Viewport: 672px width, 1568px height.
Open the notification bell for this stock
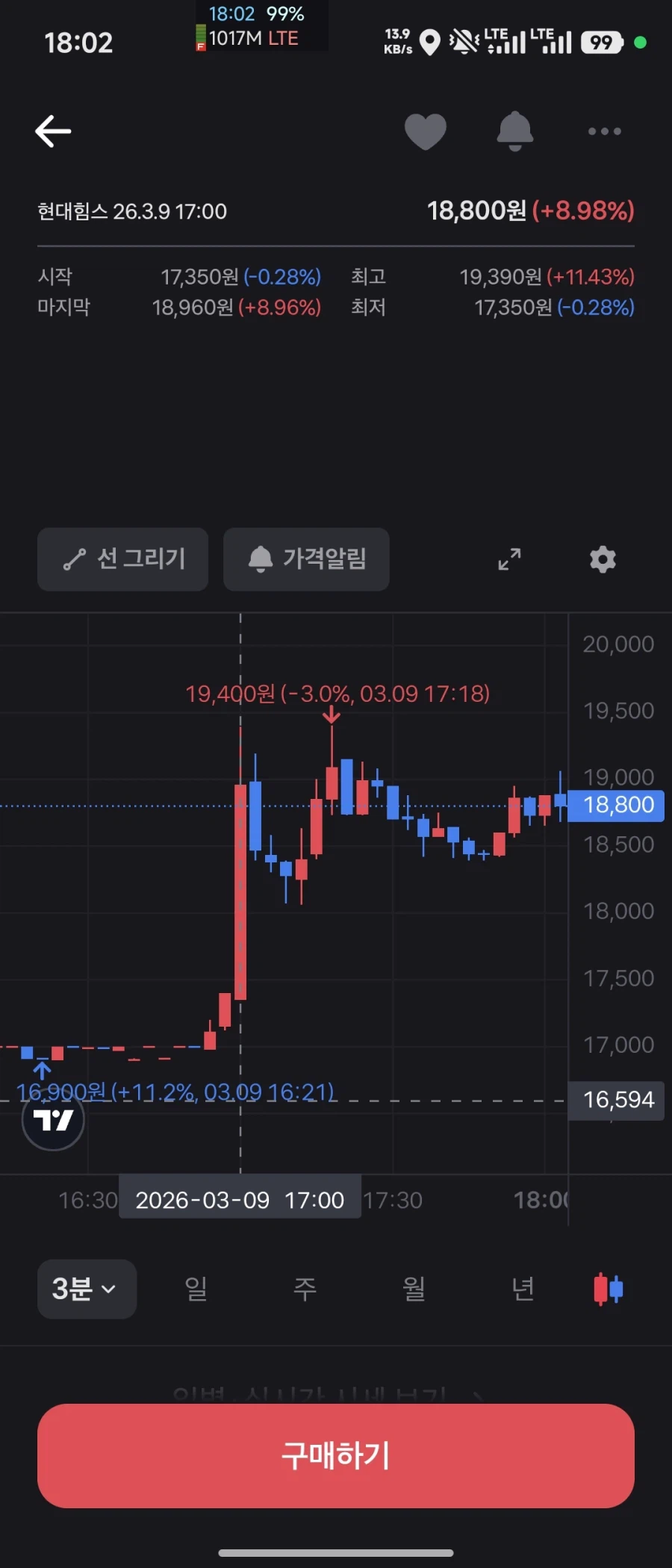(x=515, y=131)
